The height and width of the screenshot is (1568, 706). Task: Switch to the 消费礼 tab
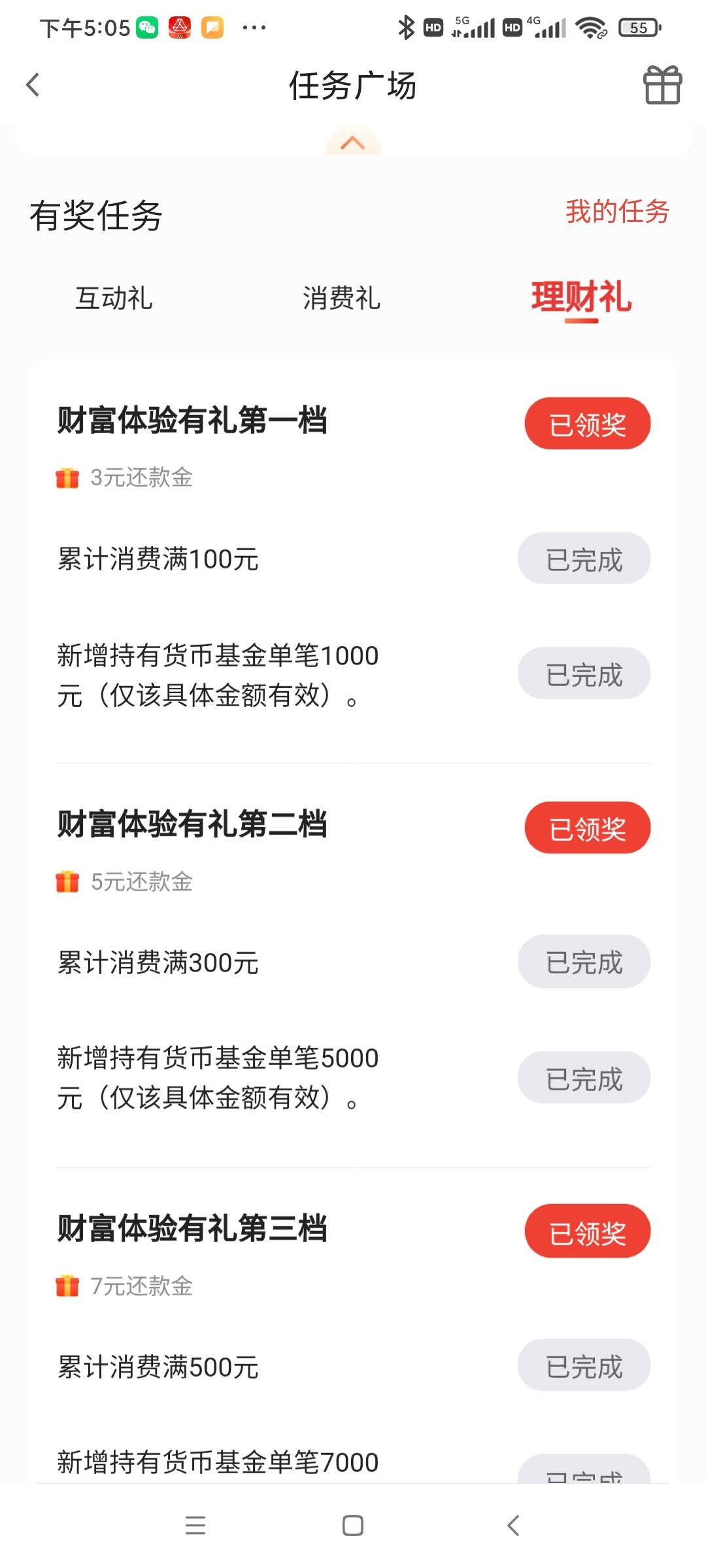[x=341, y=299]
